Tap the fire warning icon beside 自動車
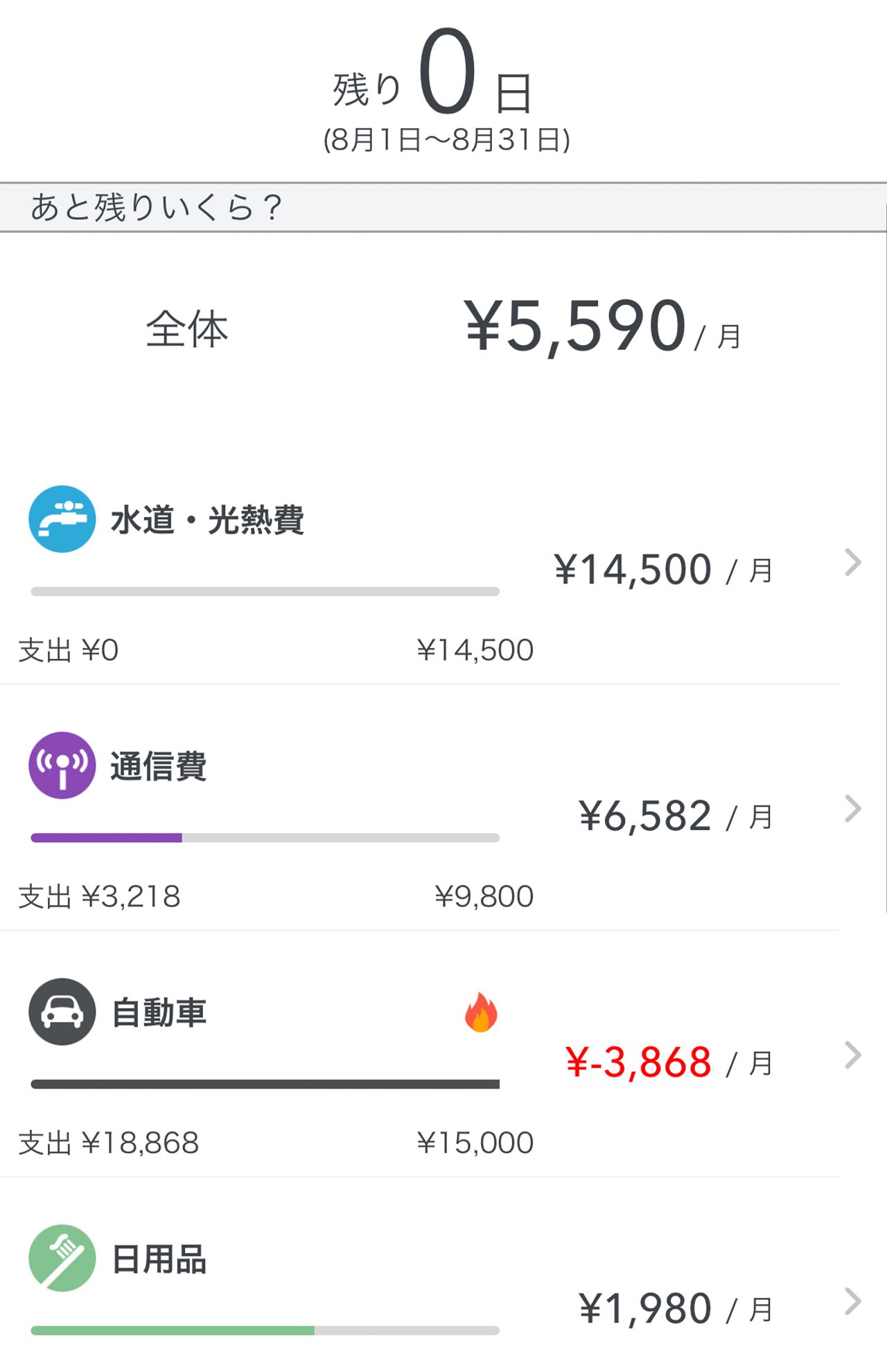 pos(480,1012)
